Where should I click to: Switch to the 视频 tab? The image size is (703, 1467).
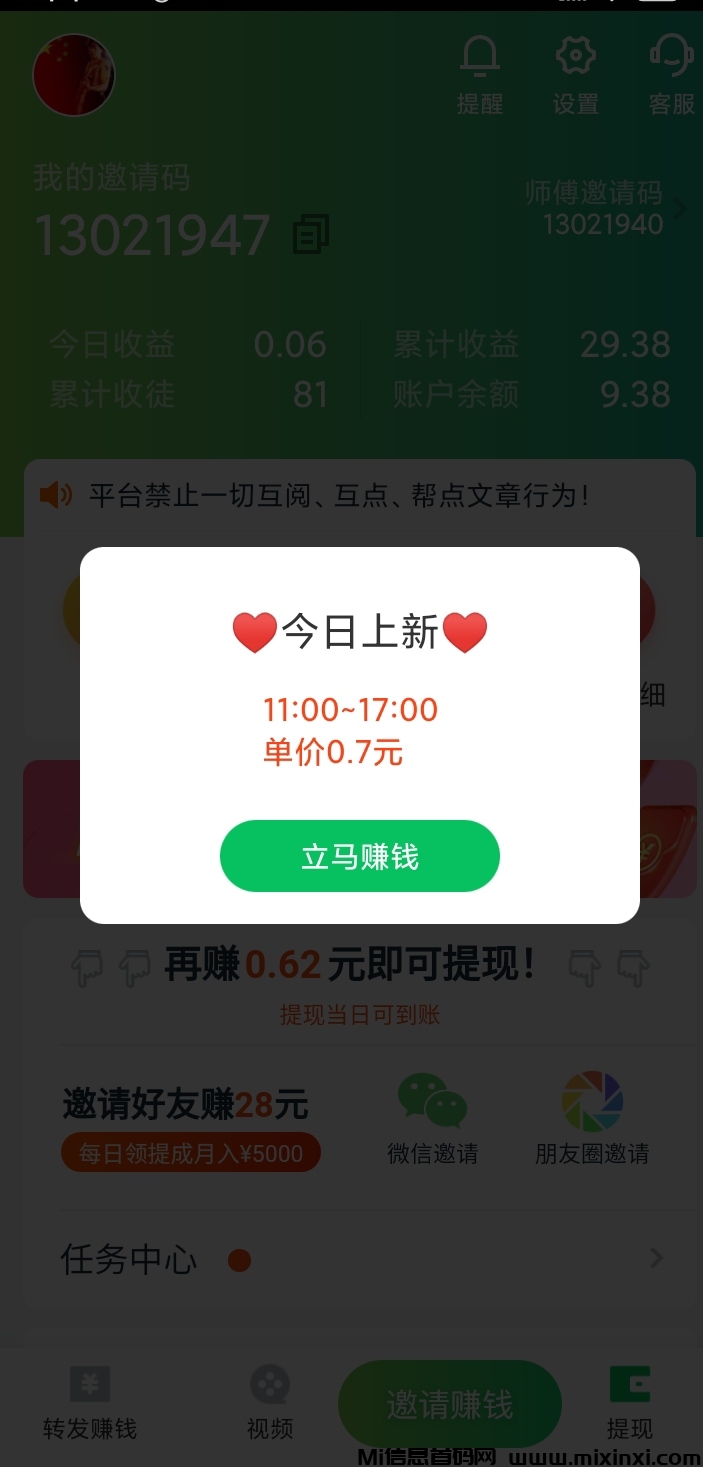[270, 1402]
